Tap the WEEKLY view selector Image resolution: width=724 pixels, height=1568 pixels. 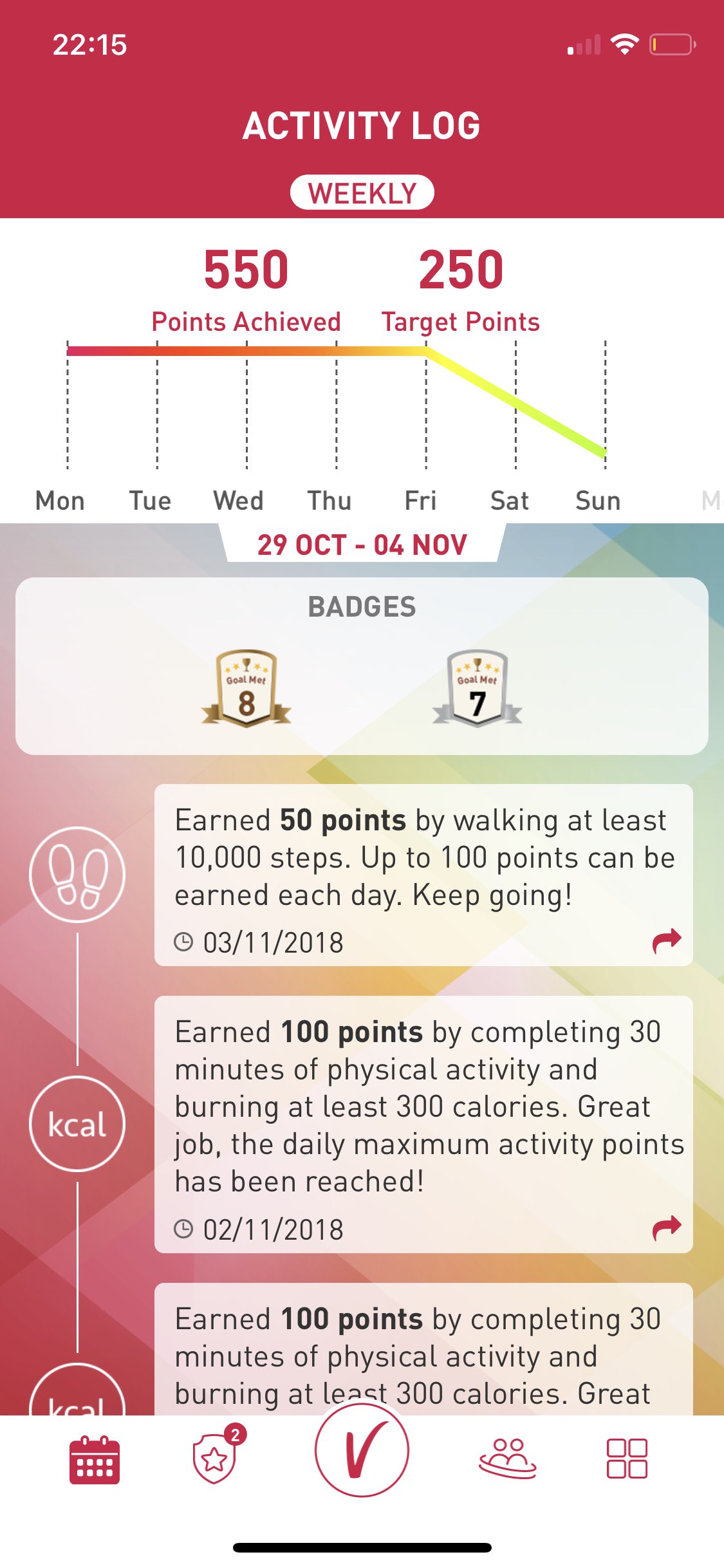[362, 192]
